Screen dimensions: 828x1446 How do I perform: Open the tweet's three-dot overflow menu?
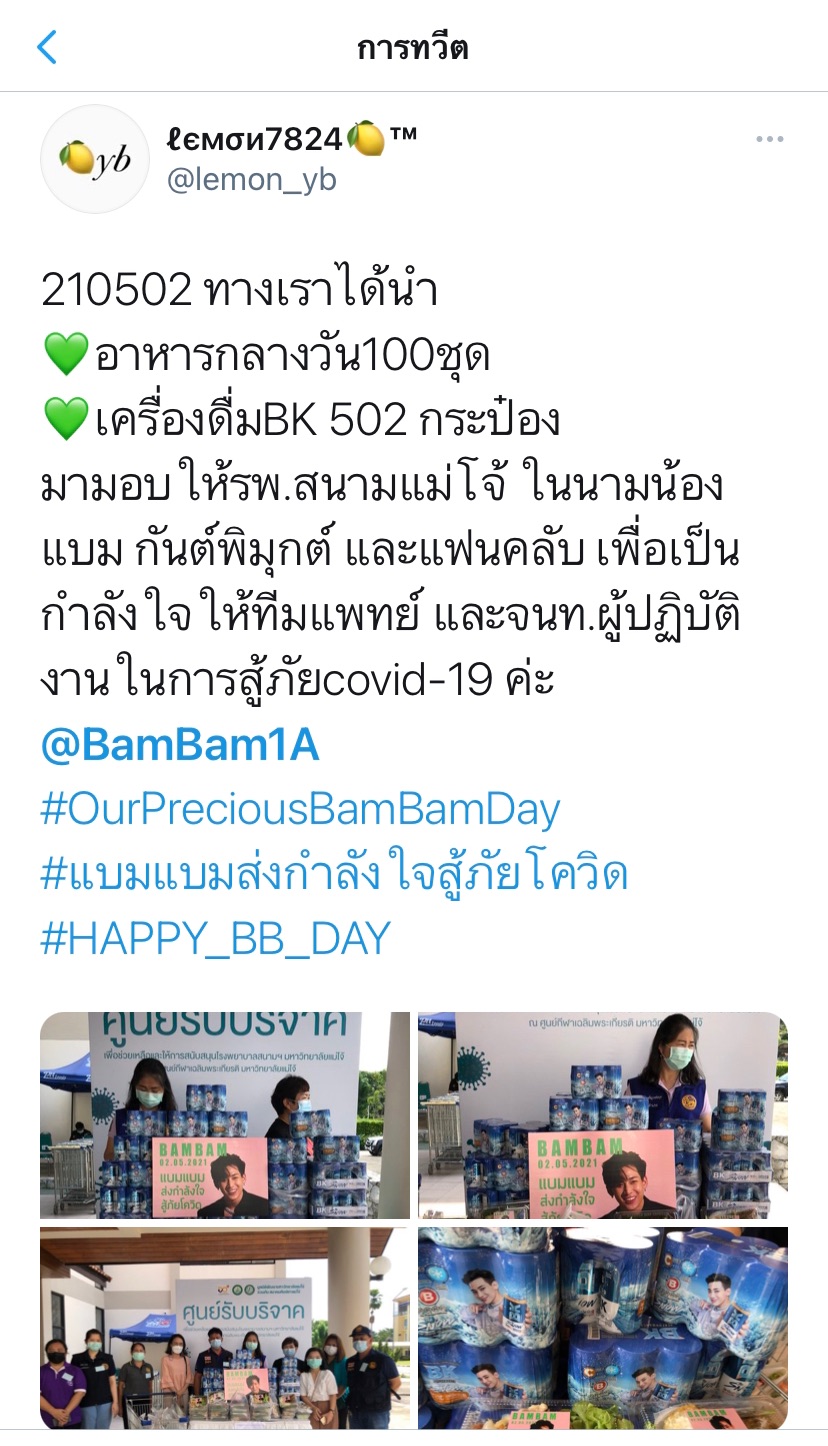pos(769,140)
